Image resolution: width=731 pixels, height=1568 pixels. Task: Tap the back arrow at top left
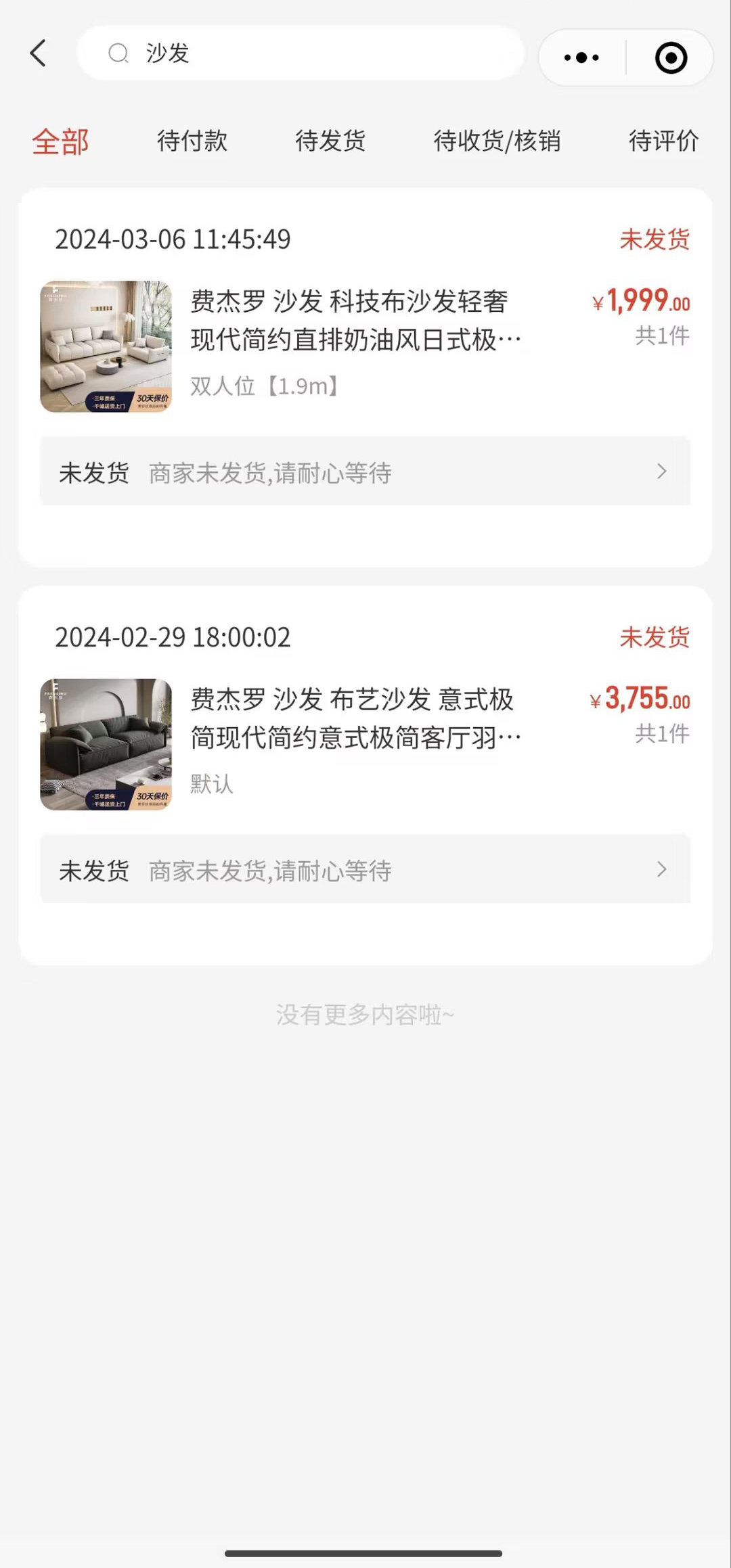(x=39, y=54)
